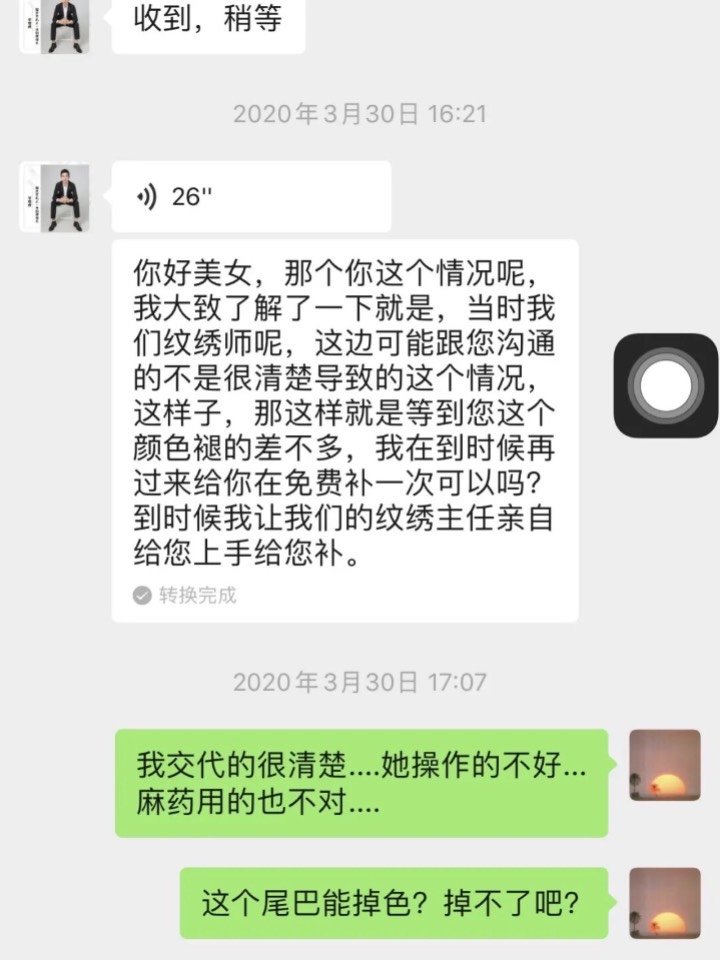The width and height of the screenshot is (720, 960).
Task: Play the 26-second voice message
Action: [250, 197]
